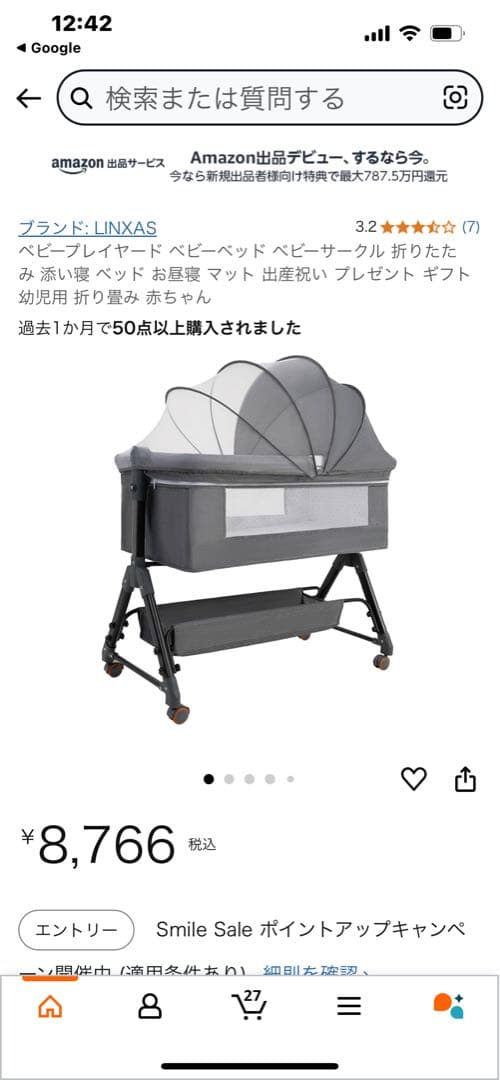Go to the Home tab
500x1080 pixels.
point(50,1007)
